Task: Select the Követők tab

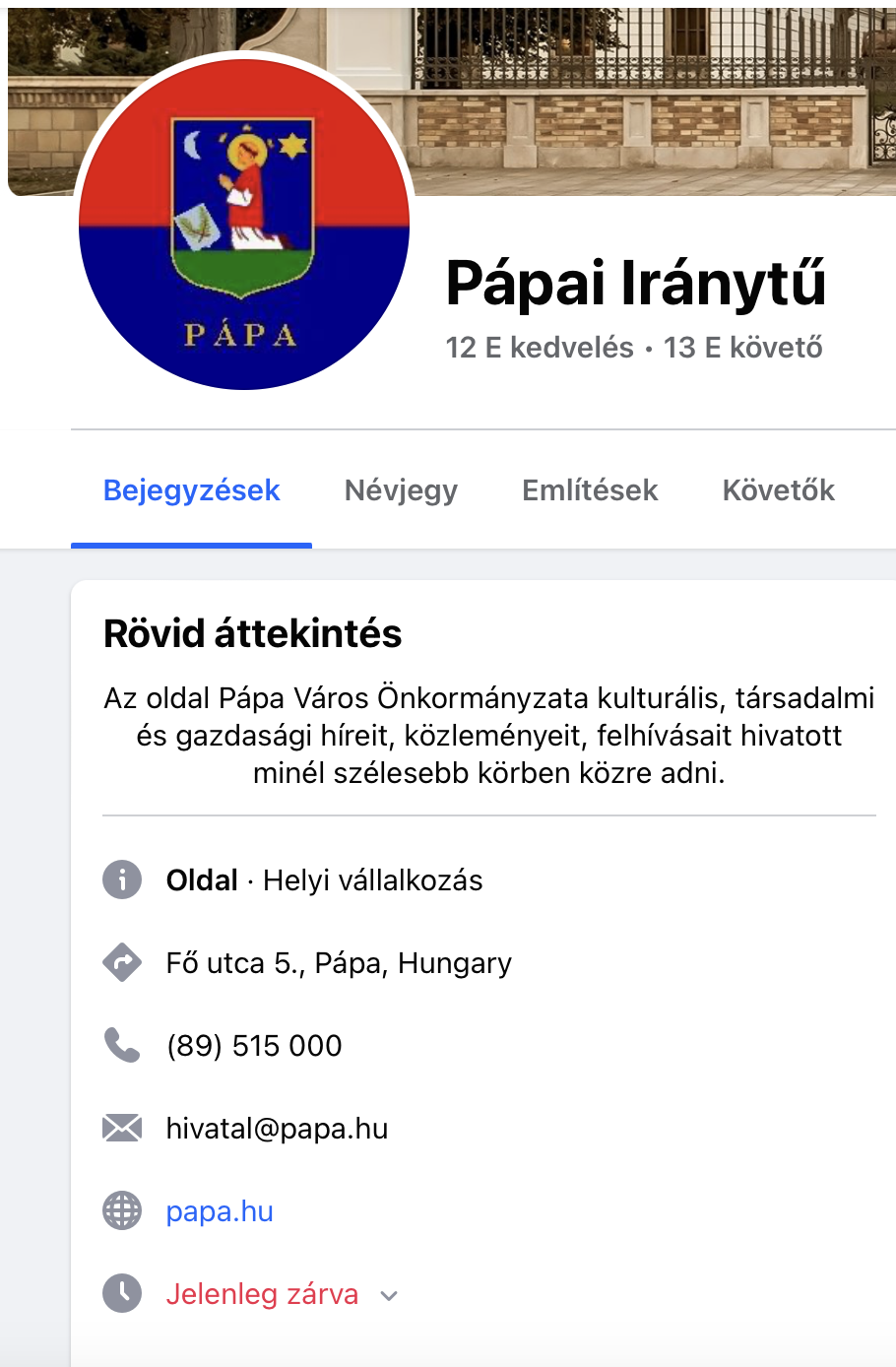Action: 778,490
